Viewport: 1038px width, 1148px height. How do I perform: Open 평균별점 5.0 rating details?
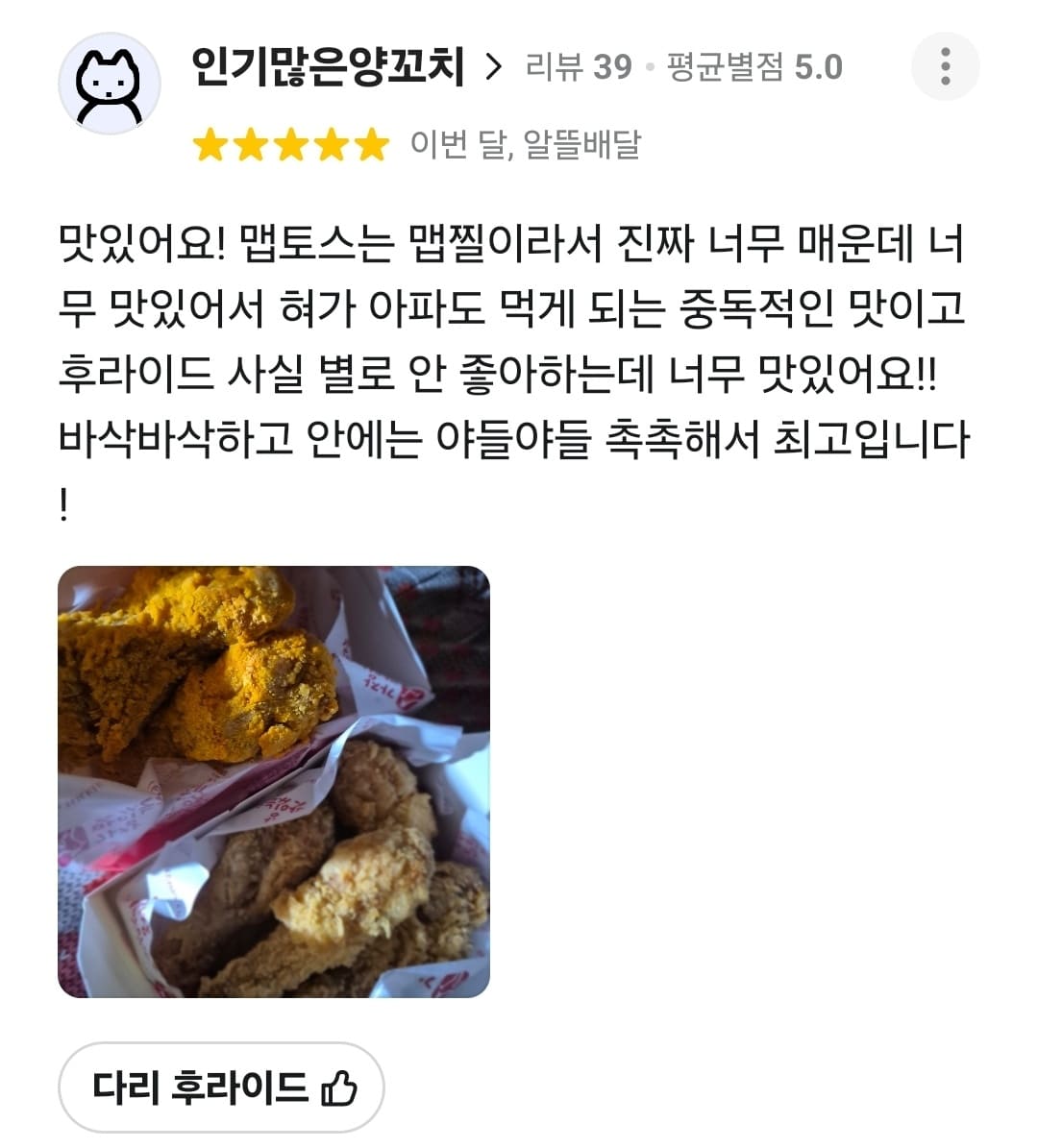(752, 65)
